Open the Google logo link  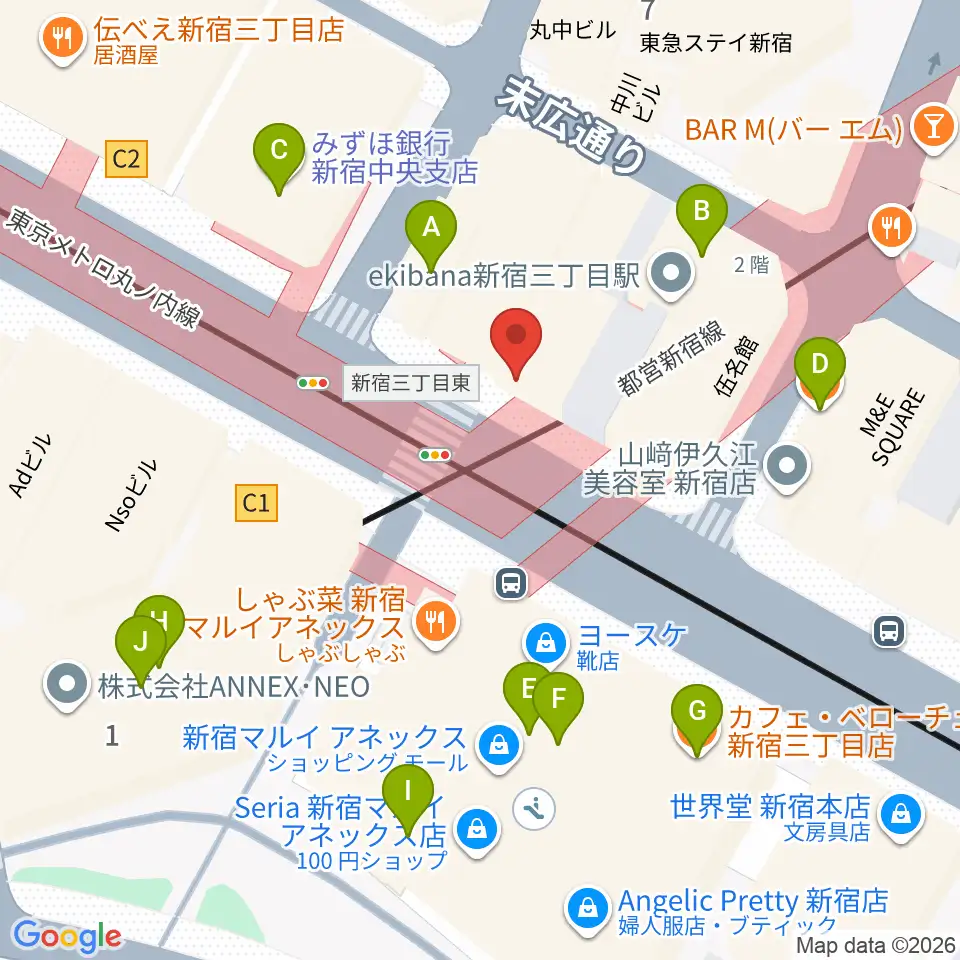click(x=67, y=936)
